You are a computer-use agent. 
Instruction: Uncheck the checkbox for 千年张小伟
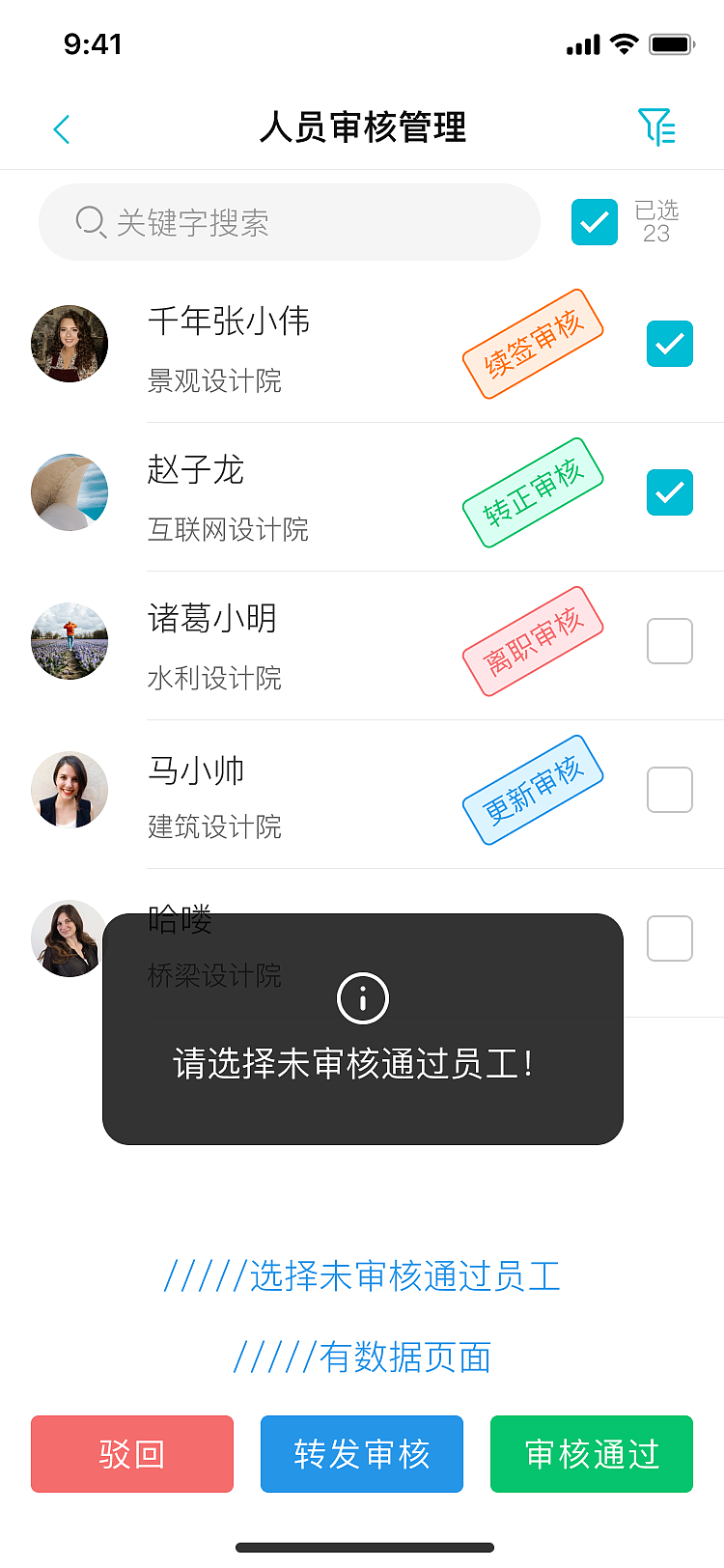(x=669, y=344)
